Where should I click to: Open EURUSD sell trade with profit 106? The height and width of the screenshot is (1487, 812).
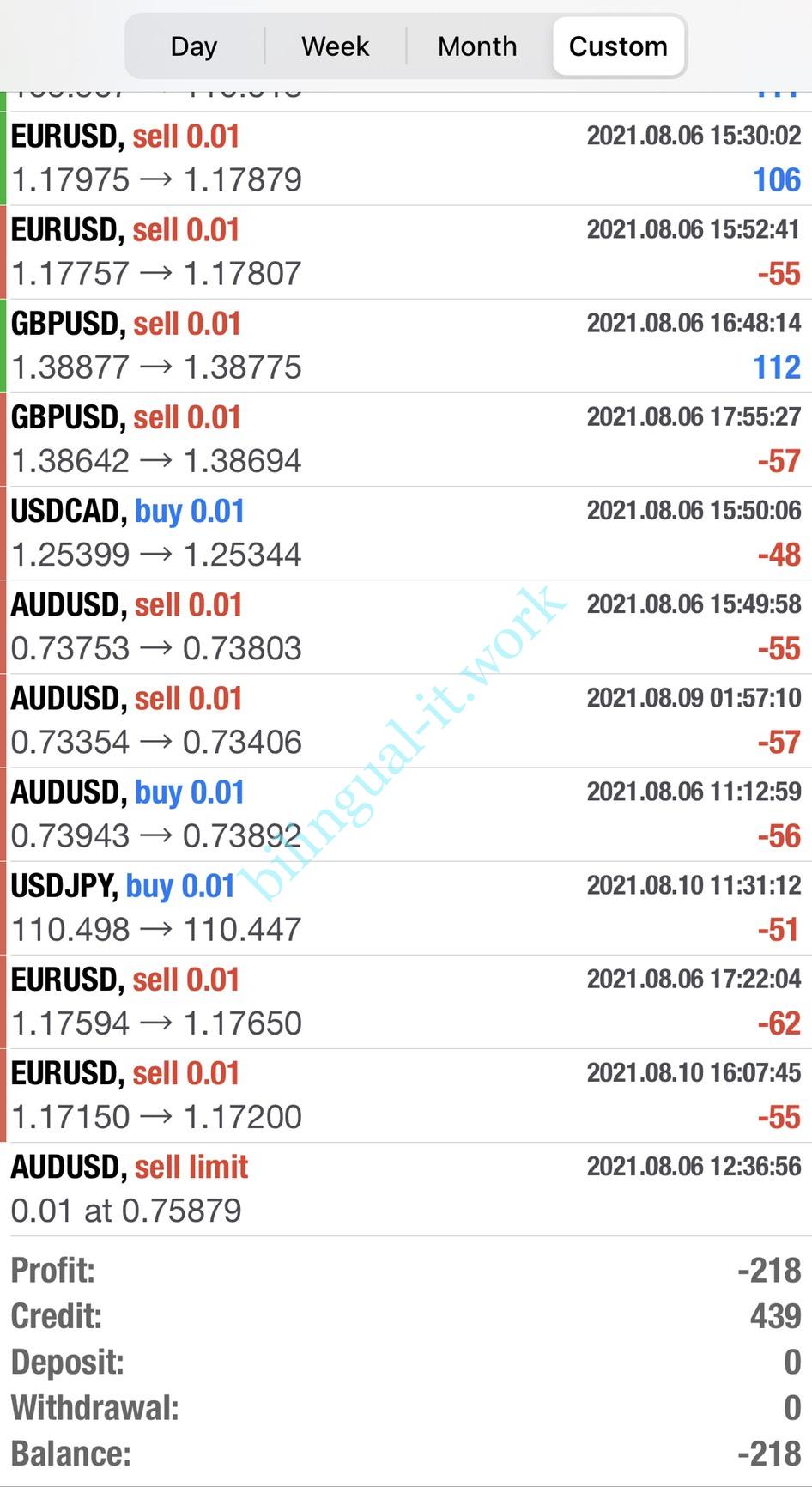point(406,158)
